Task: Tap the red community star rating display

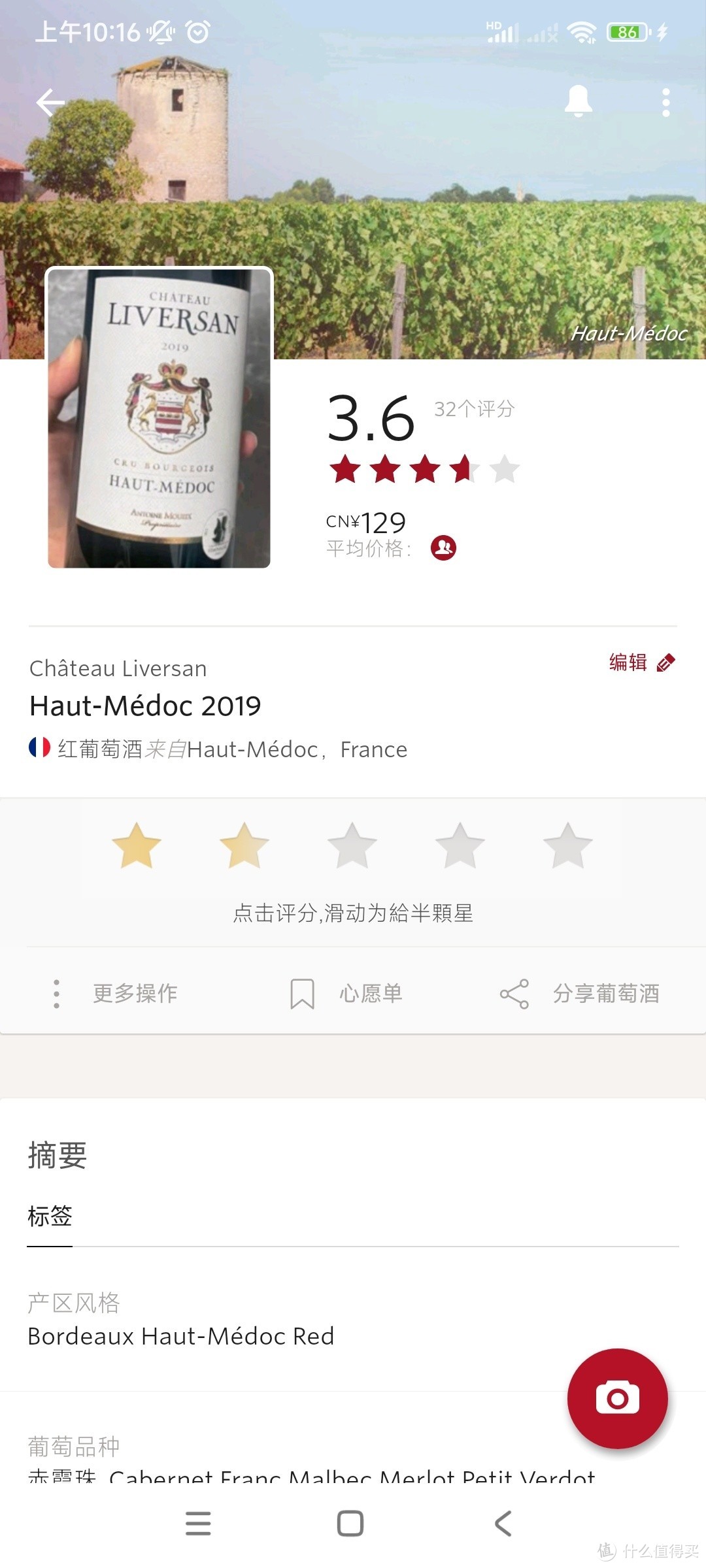Action: 422,468
